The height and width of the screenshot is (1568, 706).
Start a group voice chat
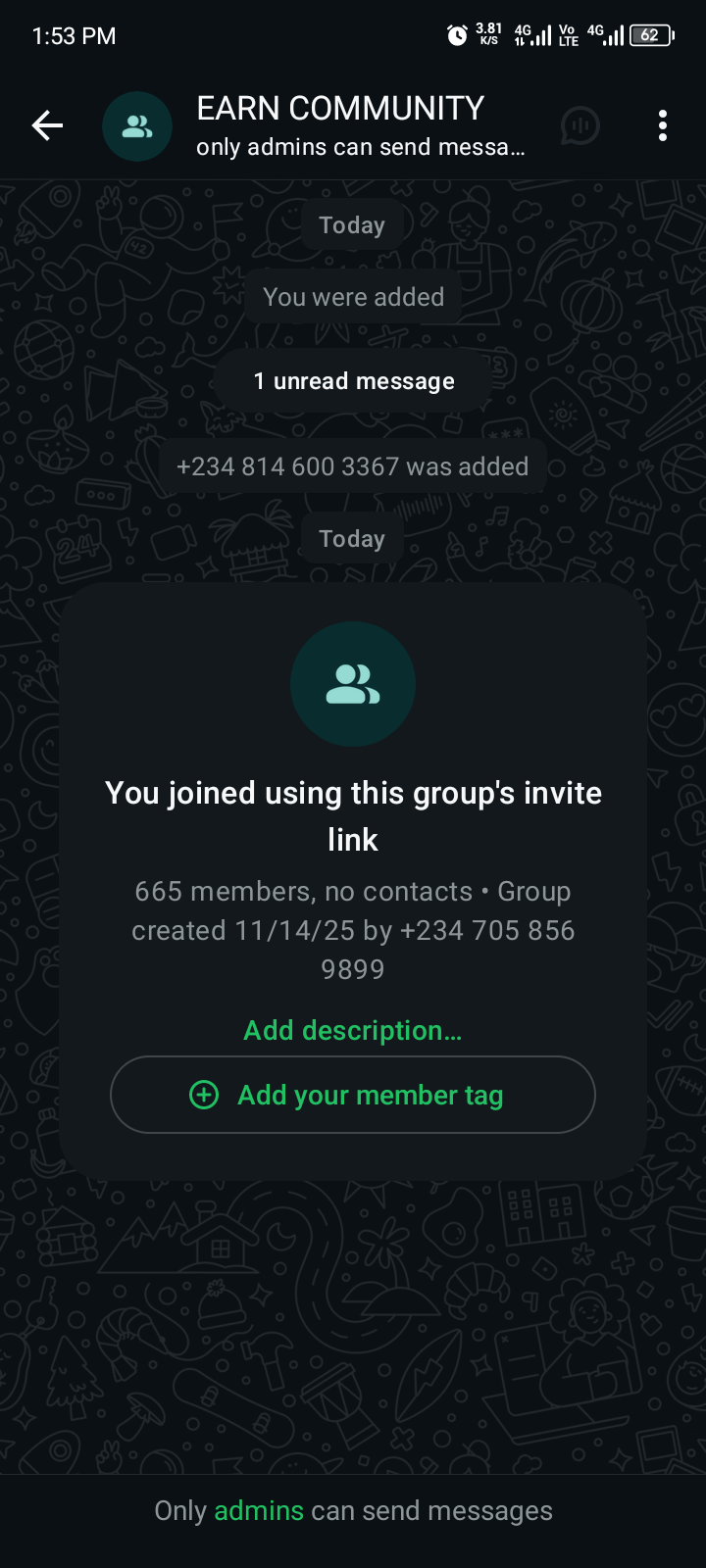(580, 125)
